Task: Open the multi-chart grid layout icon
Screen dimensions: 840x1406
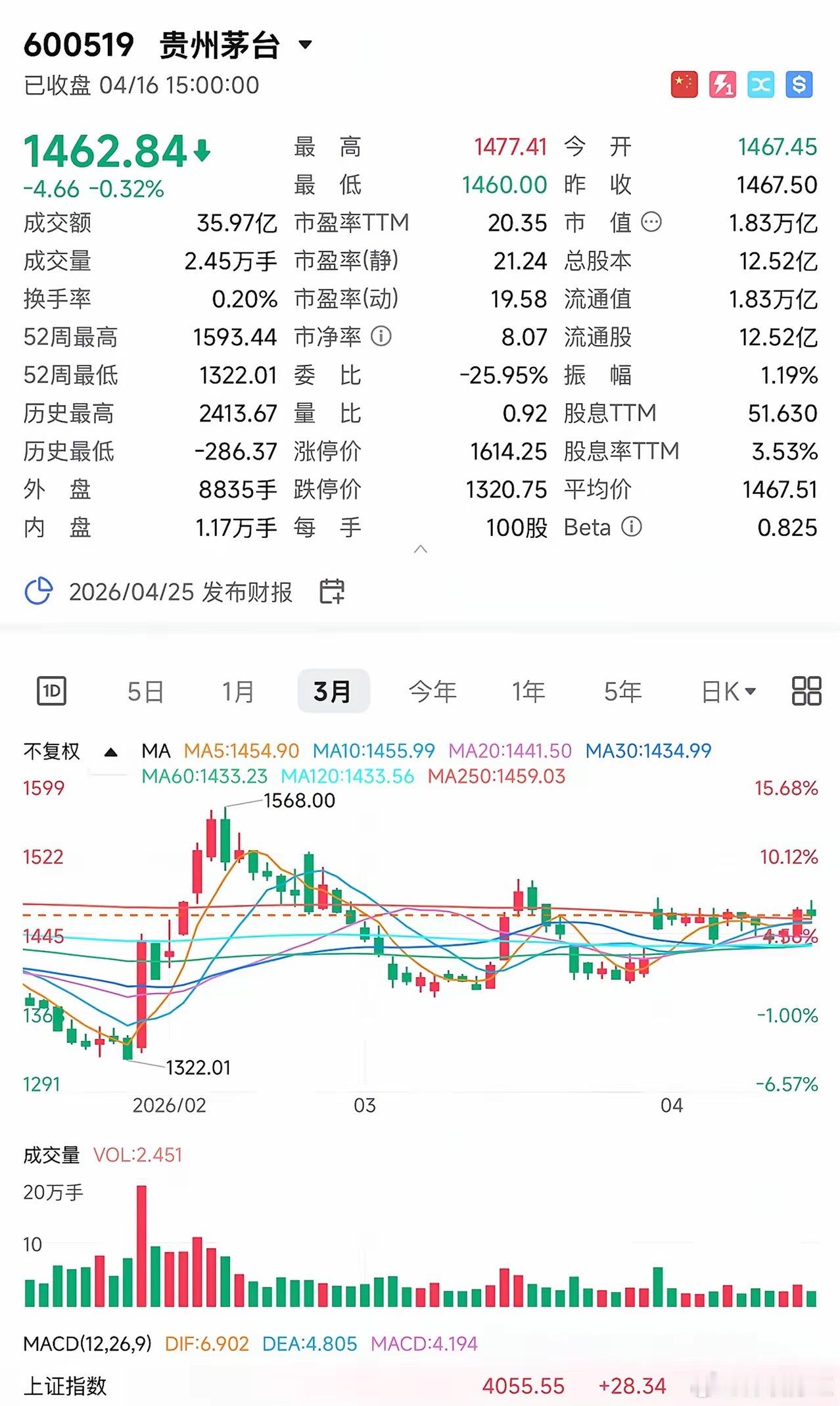Action: tap(806, 691)
